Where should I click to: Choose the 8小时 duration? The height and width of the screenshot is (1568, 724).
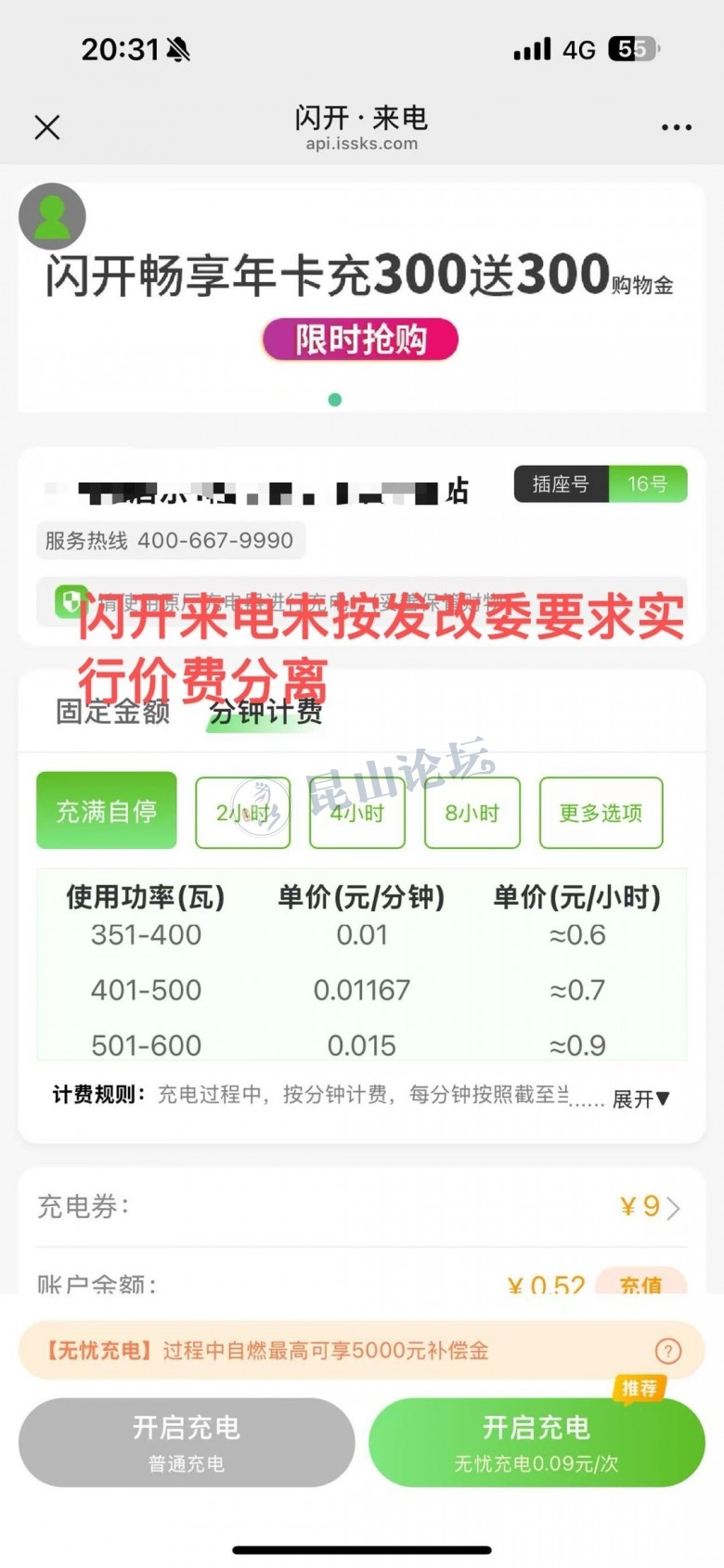point(472,813)
